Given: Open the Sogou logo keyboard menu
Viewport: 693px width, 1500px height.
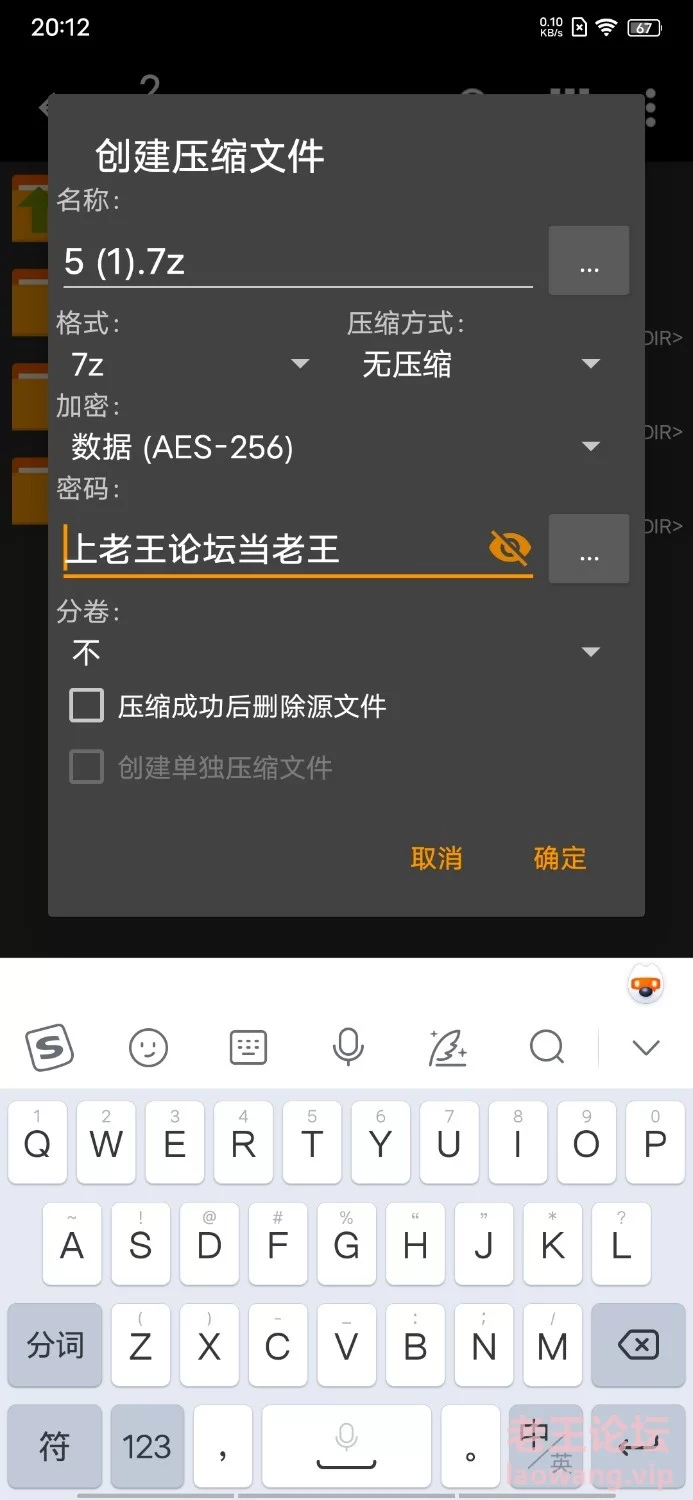Looking at the screenshot, I should click(50, 1047).
